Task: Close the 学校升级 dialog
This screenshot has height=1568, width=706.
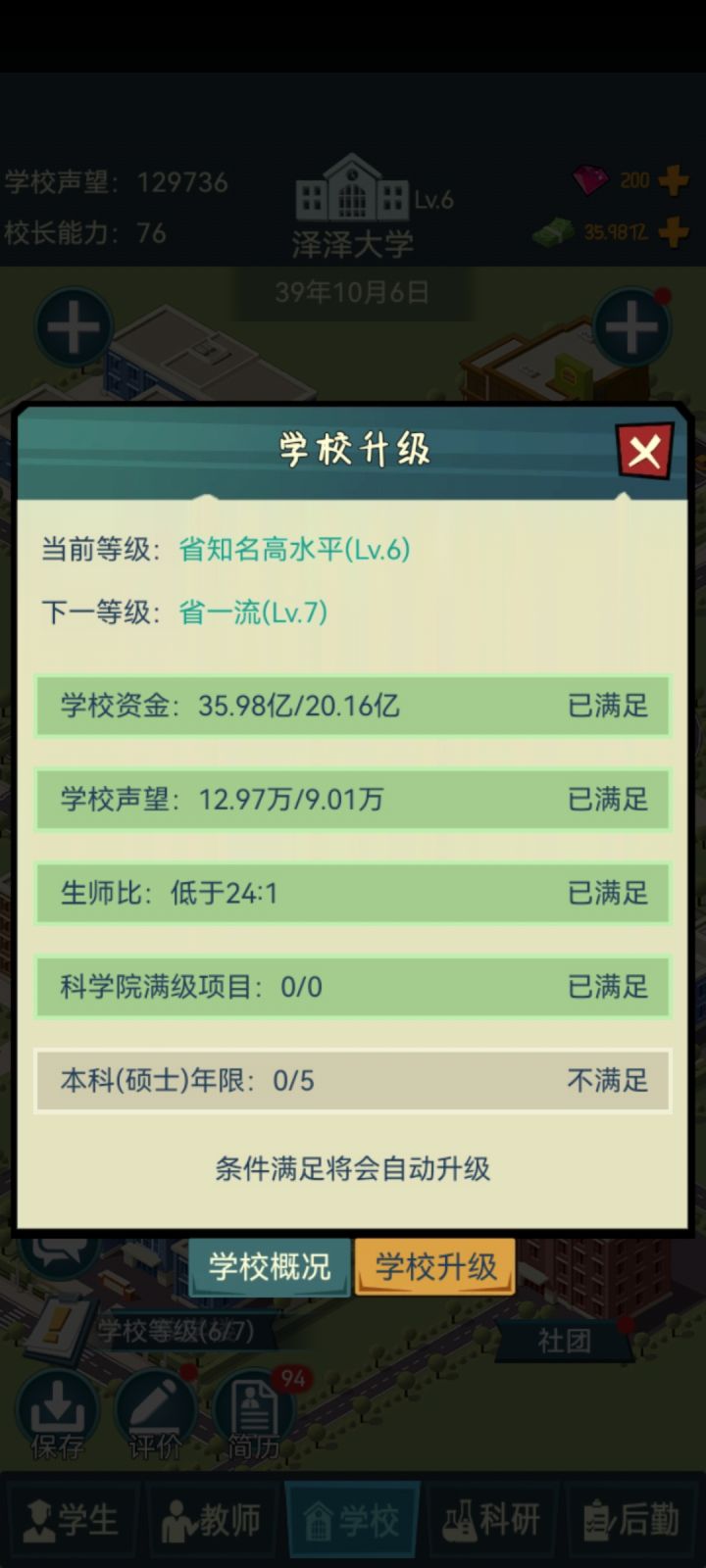Action: tap(644, 451)
